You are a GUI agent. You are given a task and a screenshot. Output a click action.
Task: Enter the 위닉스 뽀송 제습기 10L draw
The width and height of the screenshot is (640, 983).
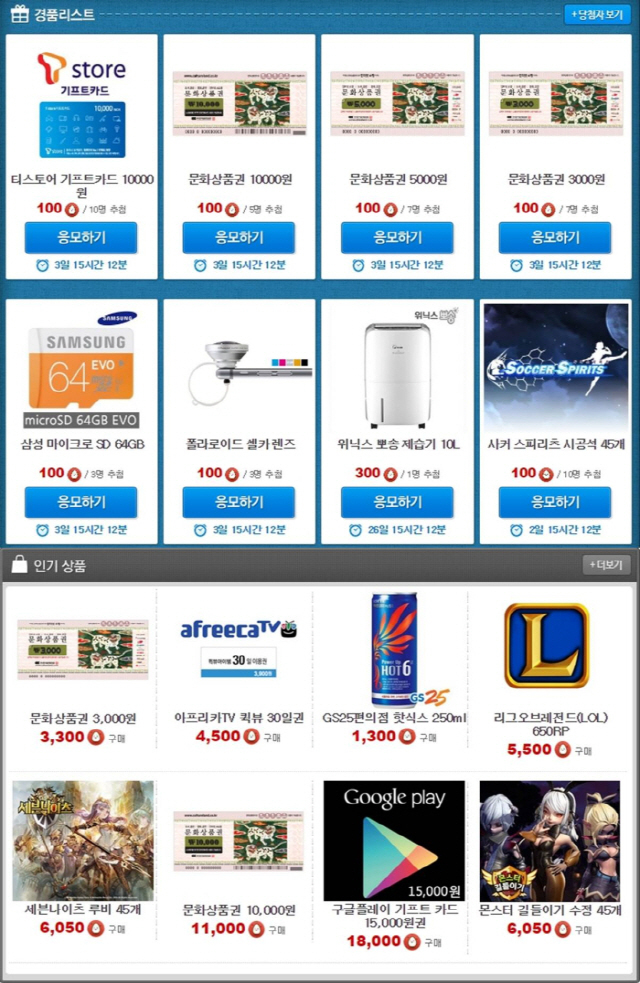(397, 502)
